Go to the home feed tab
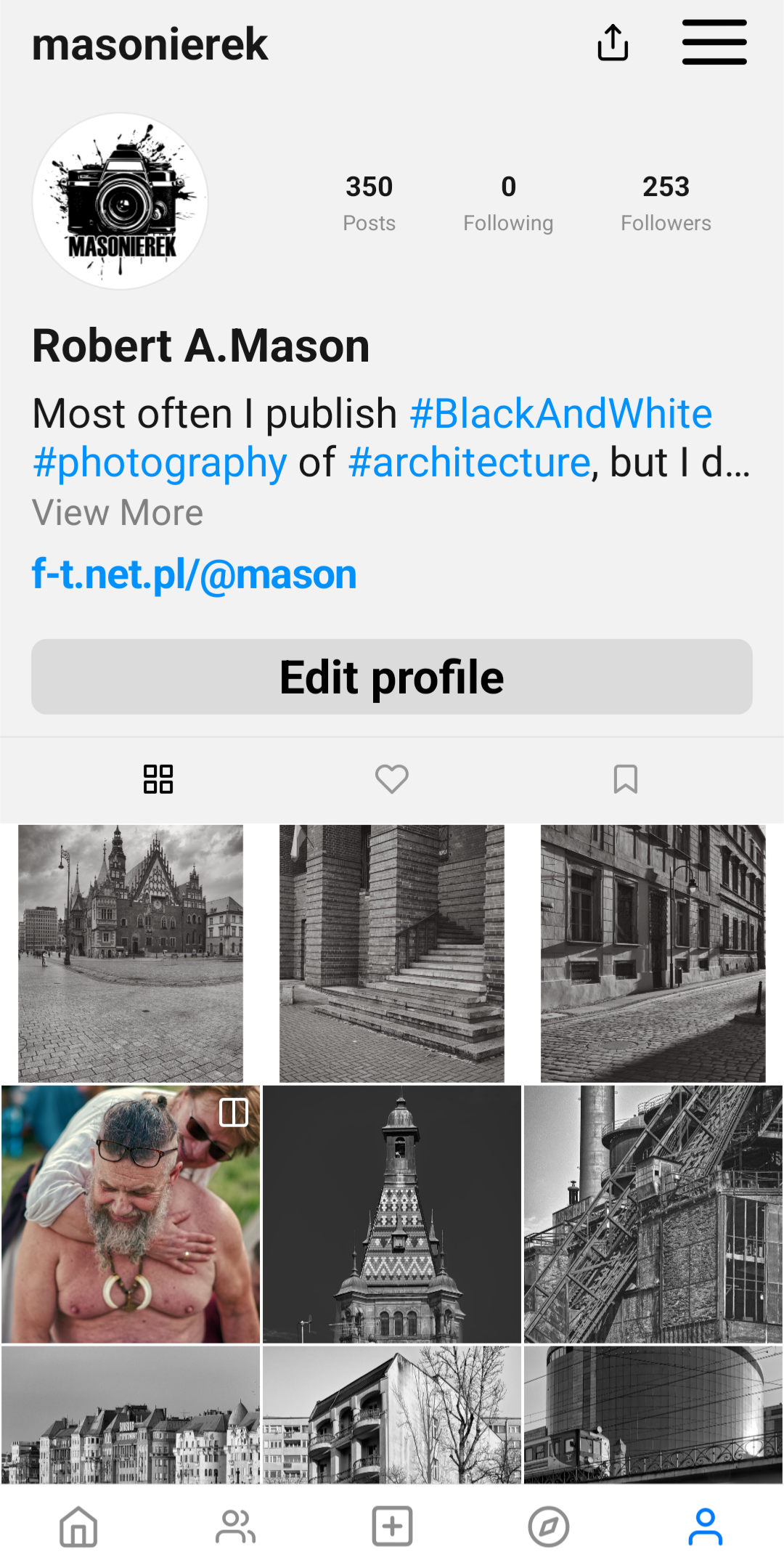 (78, 1526)
